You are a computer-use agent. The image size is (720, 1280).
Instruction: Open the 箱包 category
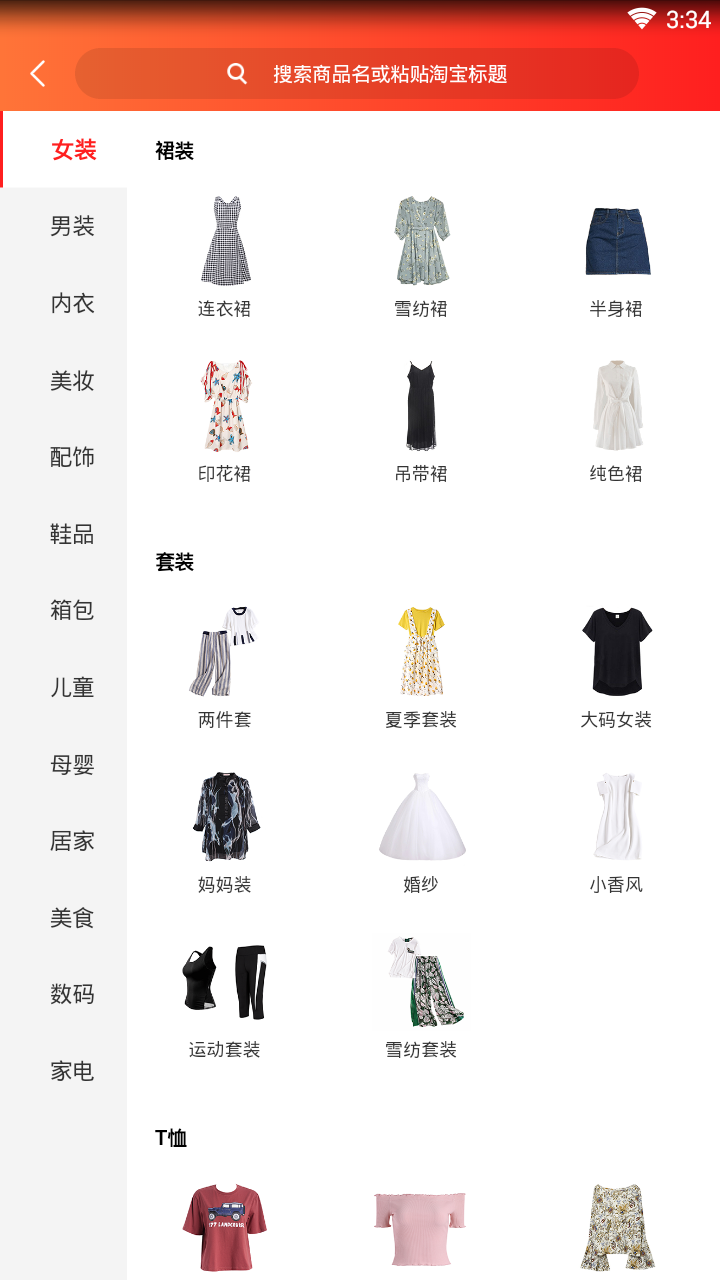(72, 610)
